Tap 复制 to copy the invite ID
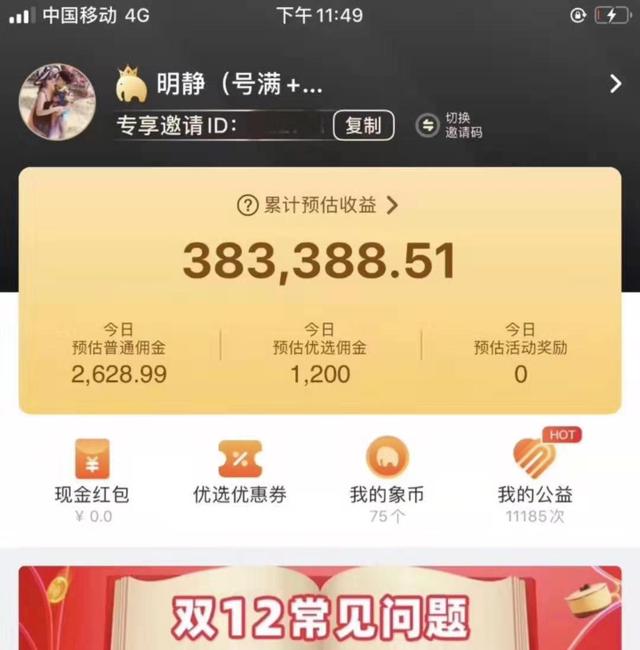 pos(363,125)
